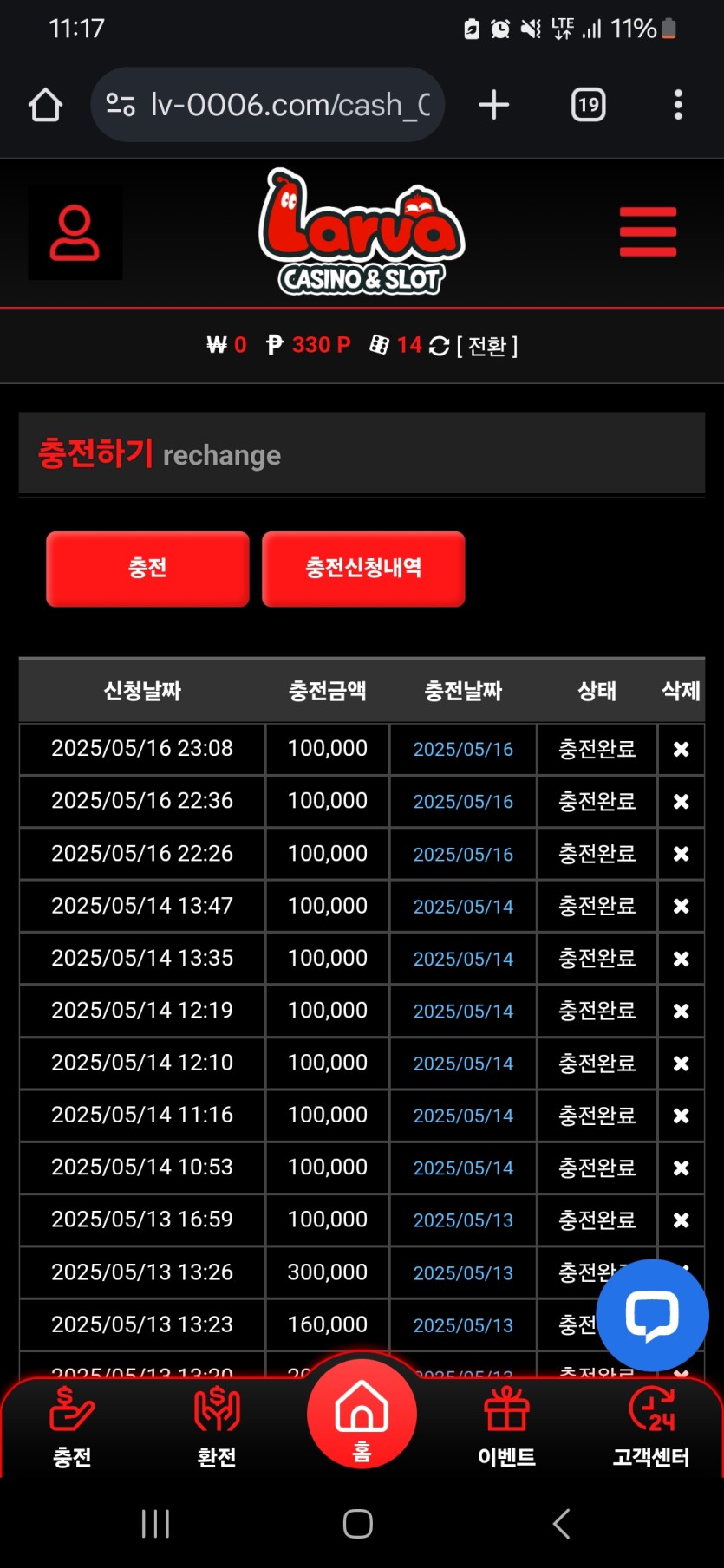Screen dimensions: 724x1568
Task: Delete the 2025/05/13 16:59 recharge entry
Action: coord(682,1220)
